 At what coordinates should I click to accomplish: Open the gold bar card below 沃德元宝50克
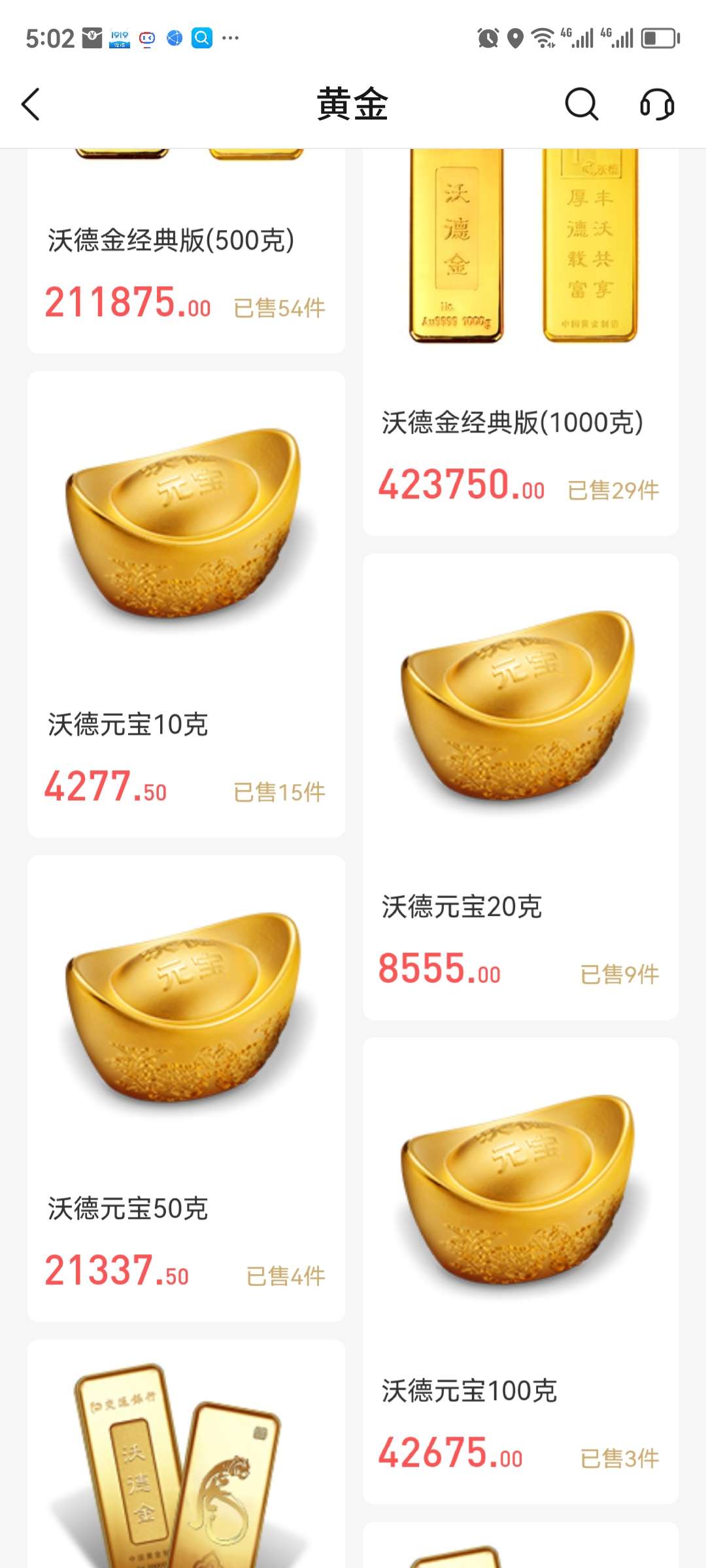pyautogui.click(x=186, y=1457)
